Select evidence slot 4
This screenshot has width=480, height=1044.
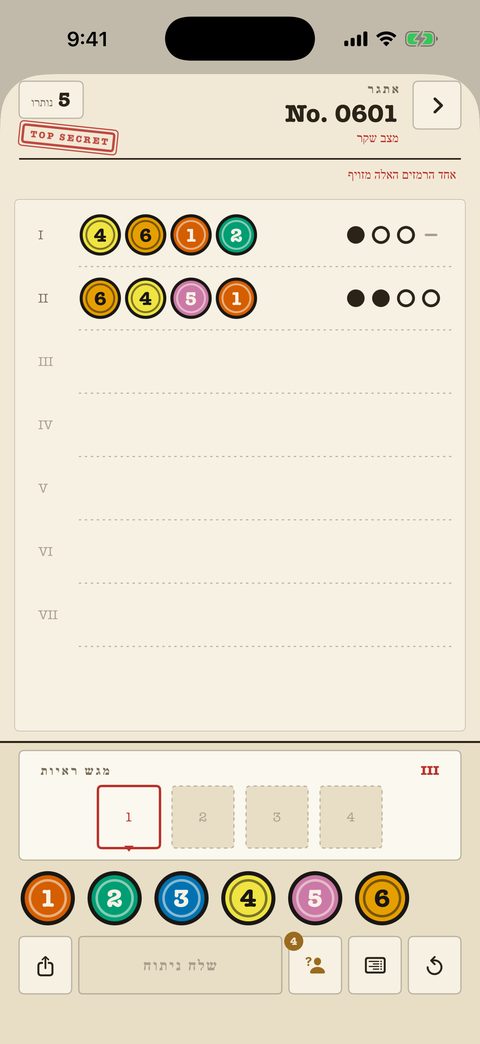(x=351, y=817)
